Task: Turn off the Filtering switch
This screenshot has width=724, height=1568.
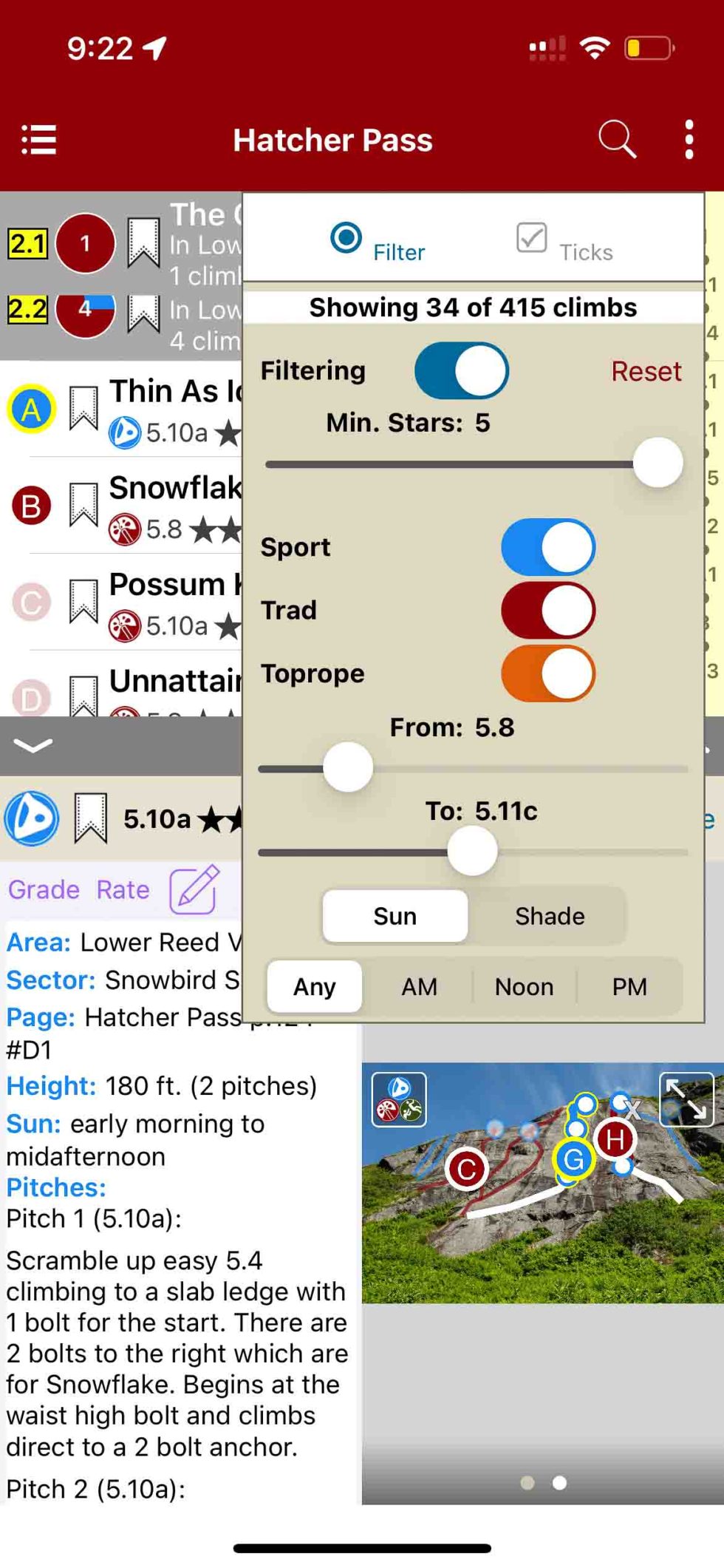Action: [461, 370]
